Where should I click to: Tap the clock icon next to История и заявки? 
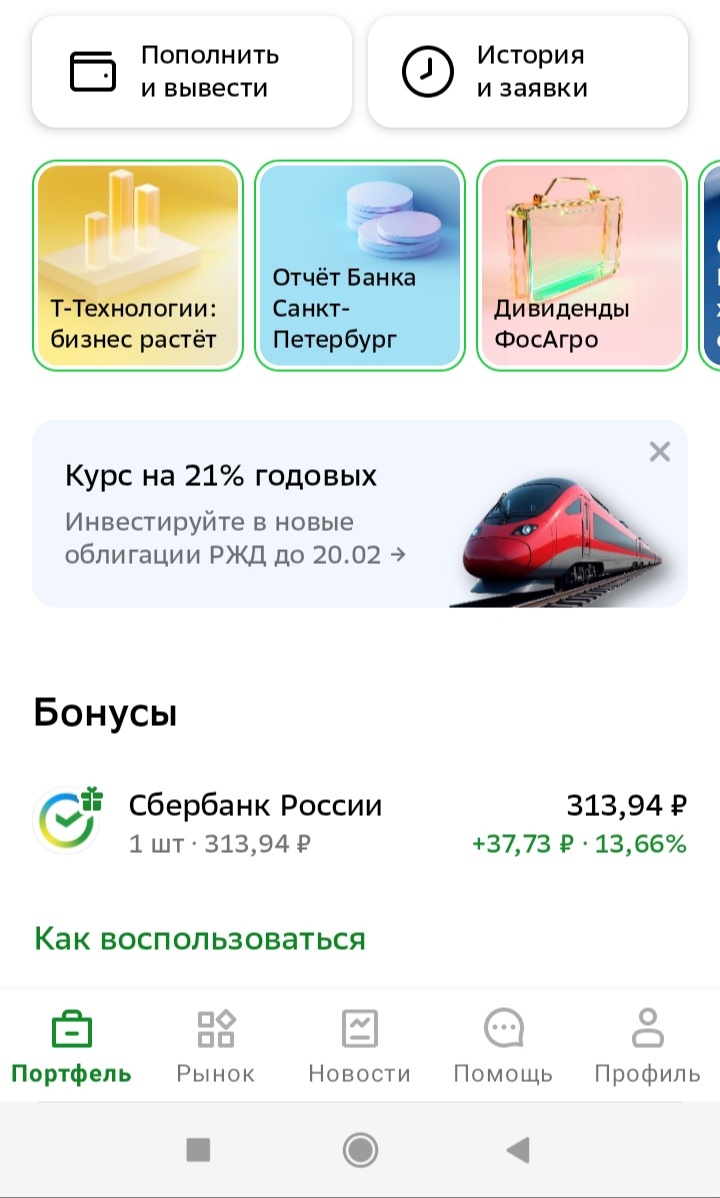click(x=427, y=70)
